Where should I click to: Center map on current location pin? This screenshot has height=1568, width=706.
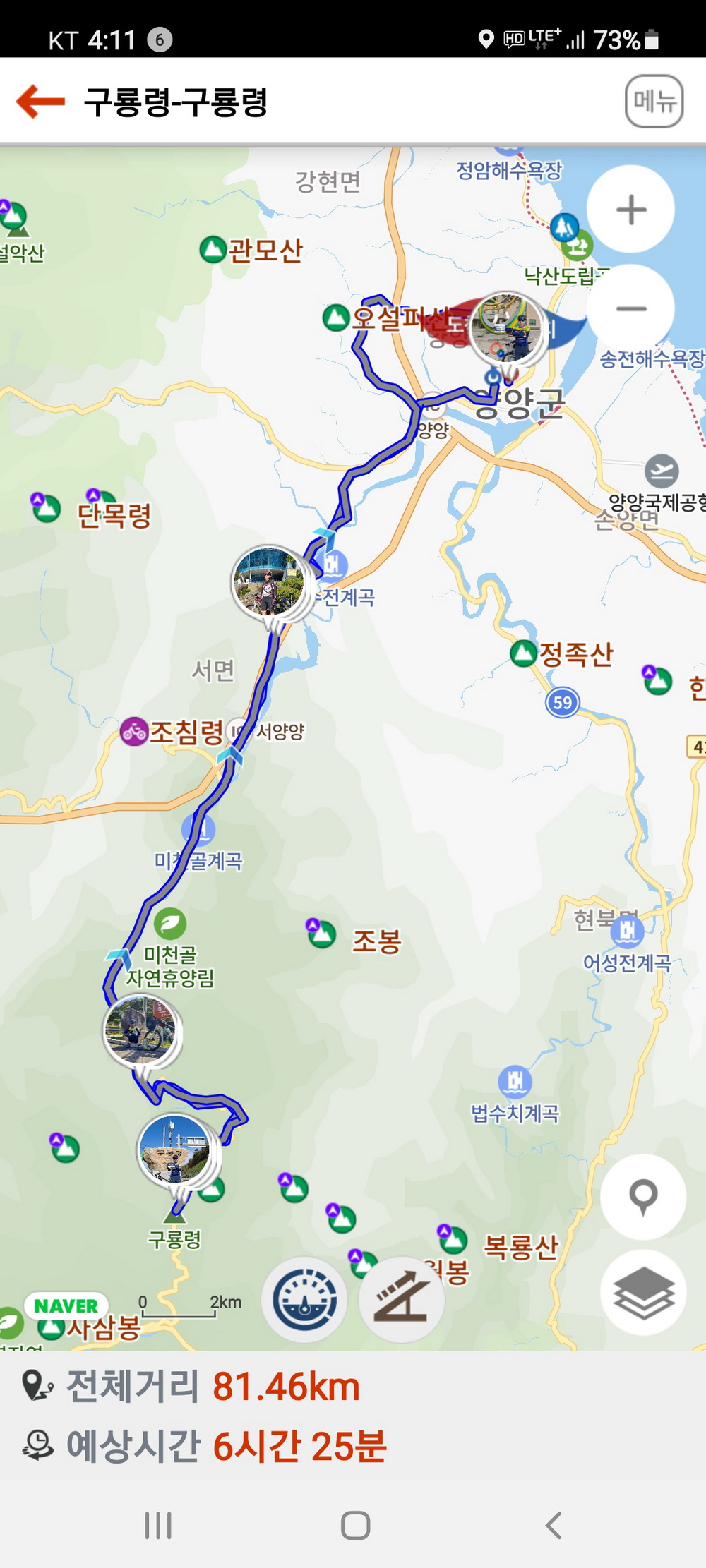click(642, 1197)
